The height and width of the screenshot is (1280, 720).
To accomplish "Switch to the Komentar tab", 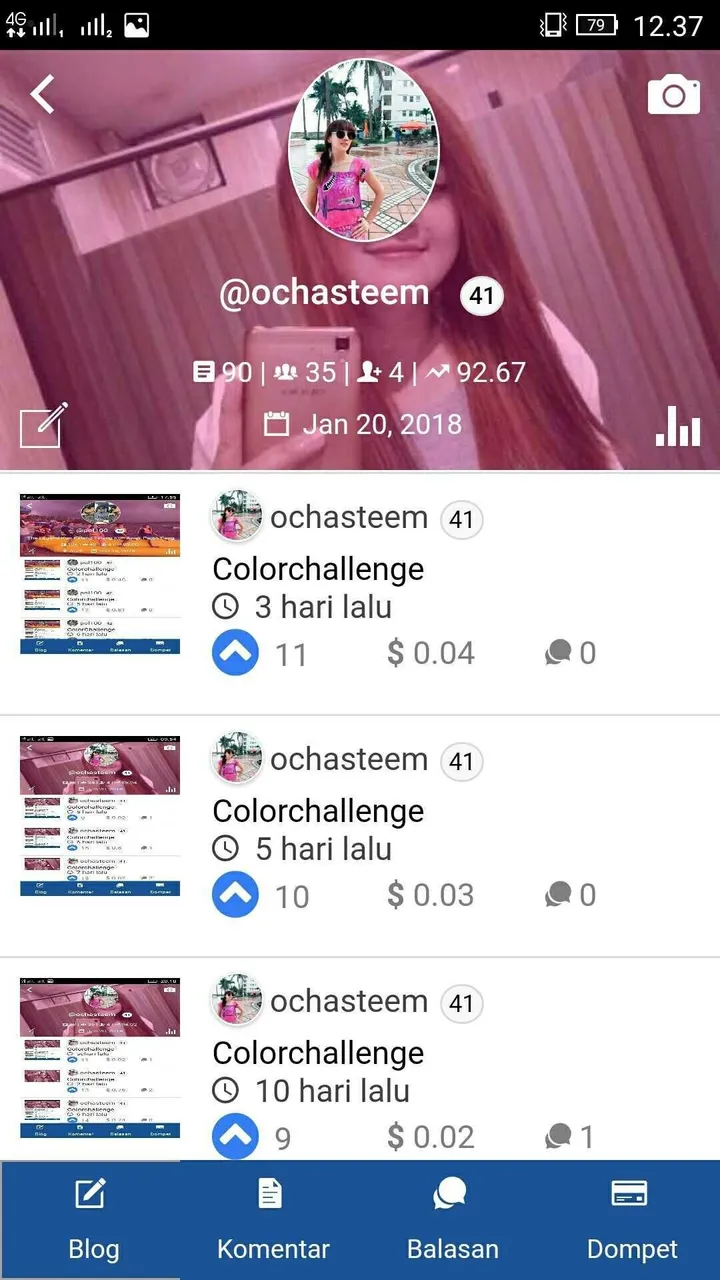I will tap(272, 1220).
